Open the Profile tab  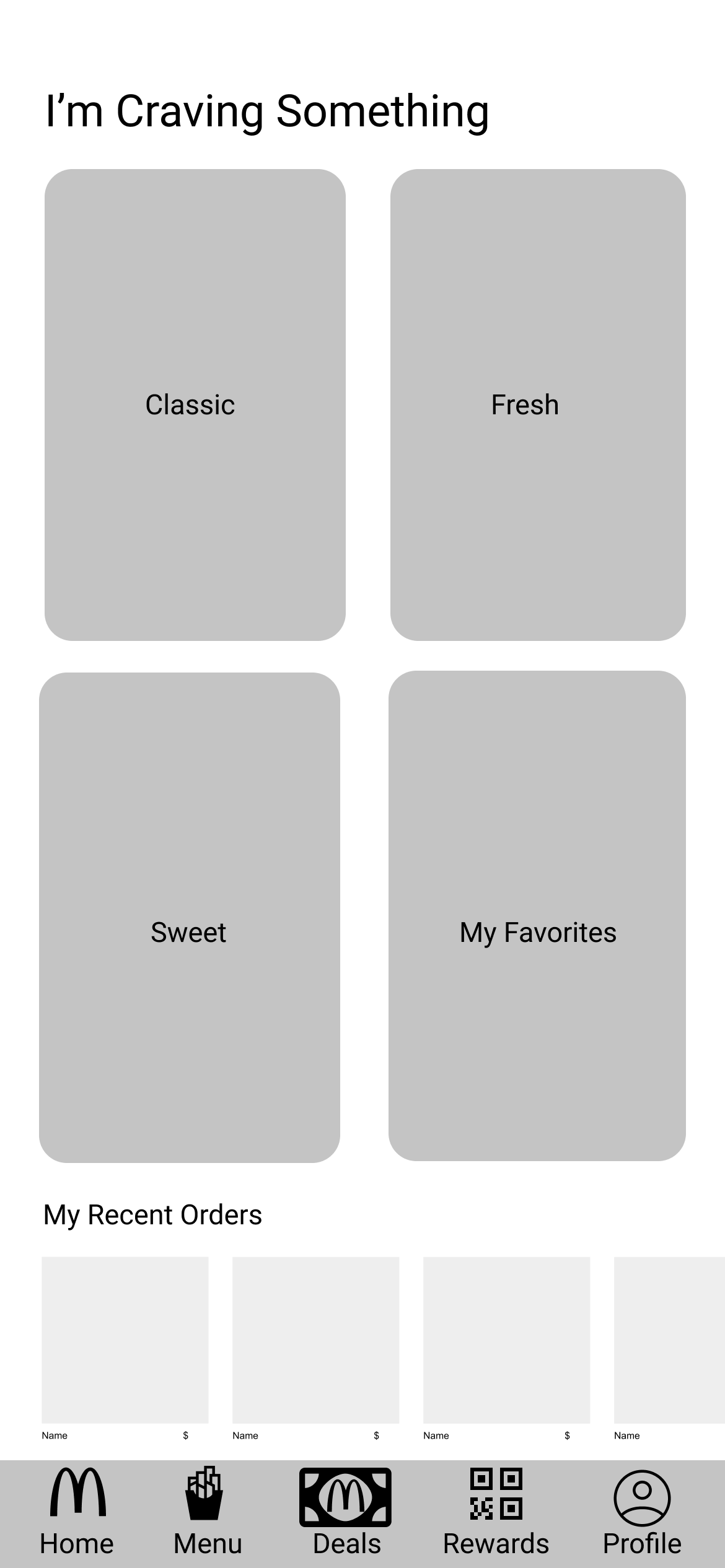(642, 1512)
